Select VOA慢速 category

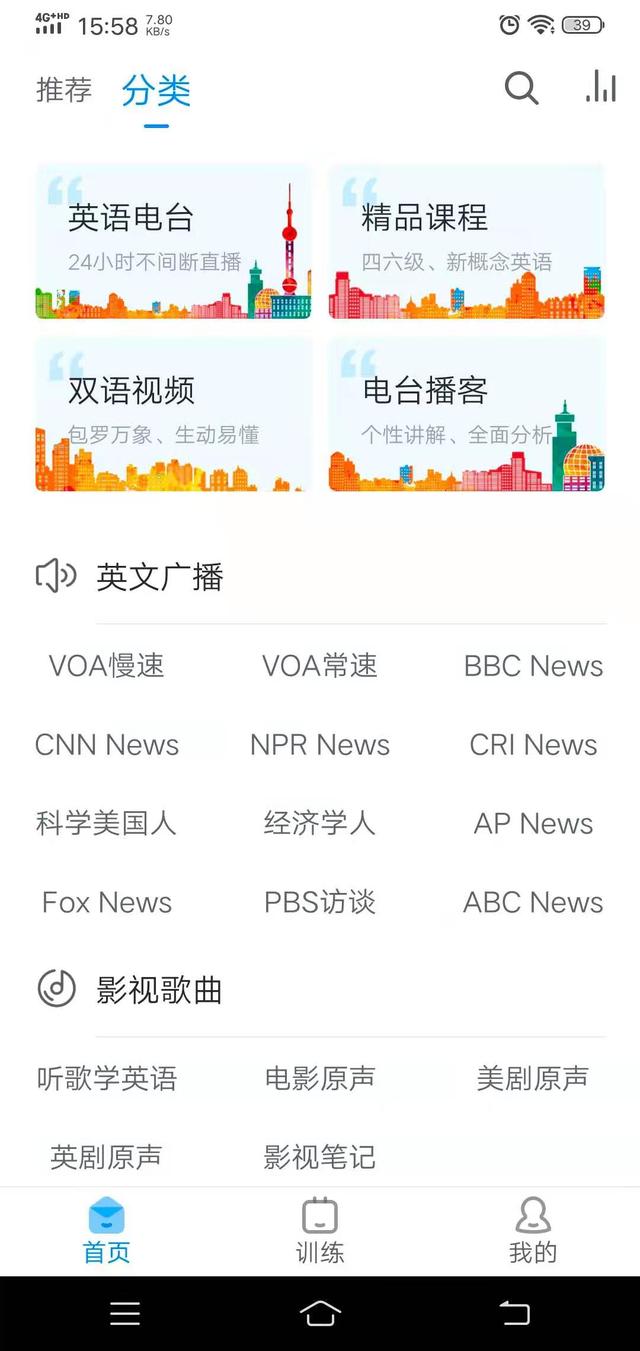107,666
